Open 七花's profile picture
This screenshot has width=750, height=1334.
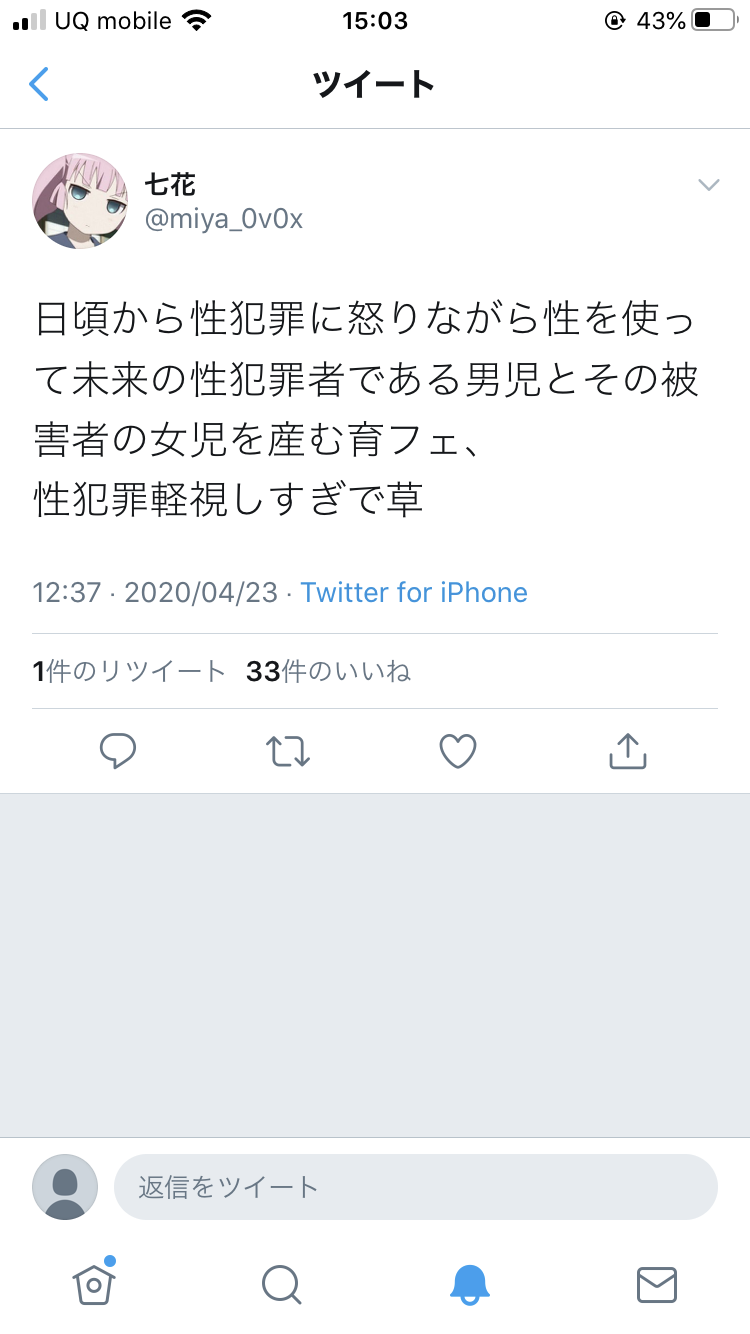pos(80,201)
